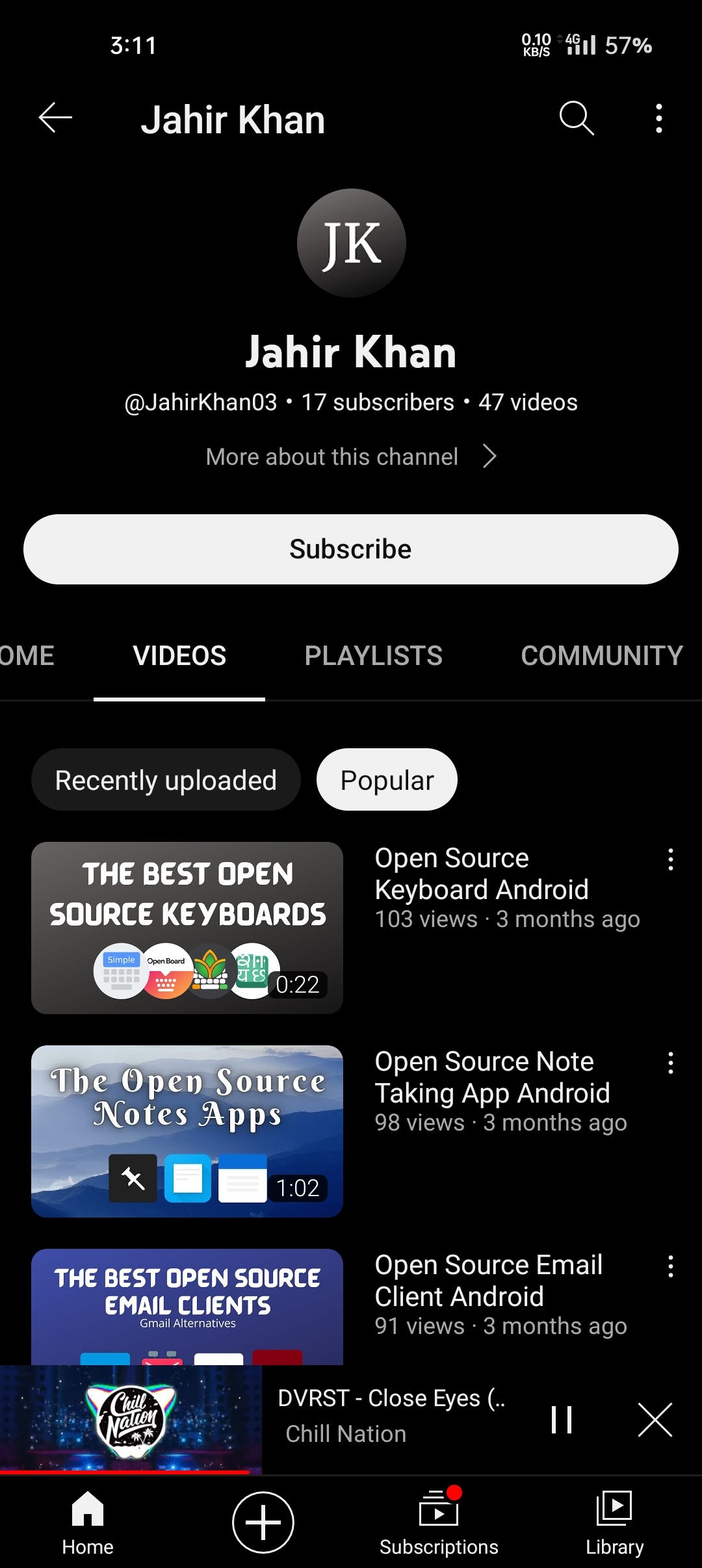Switch to the Community tab

tap(601, 655)
